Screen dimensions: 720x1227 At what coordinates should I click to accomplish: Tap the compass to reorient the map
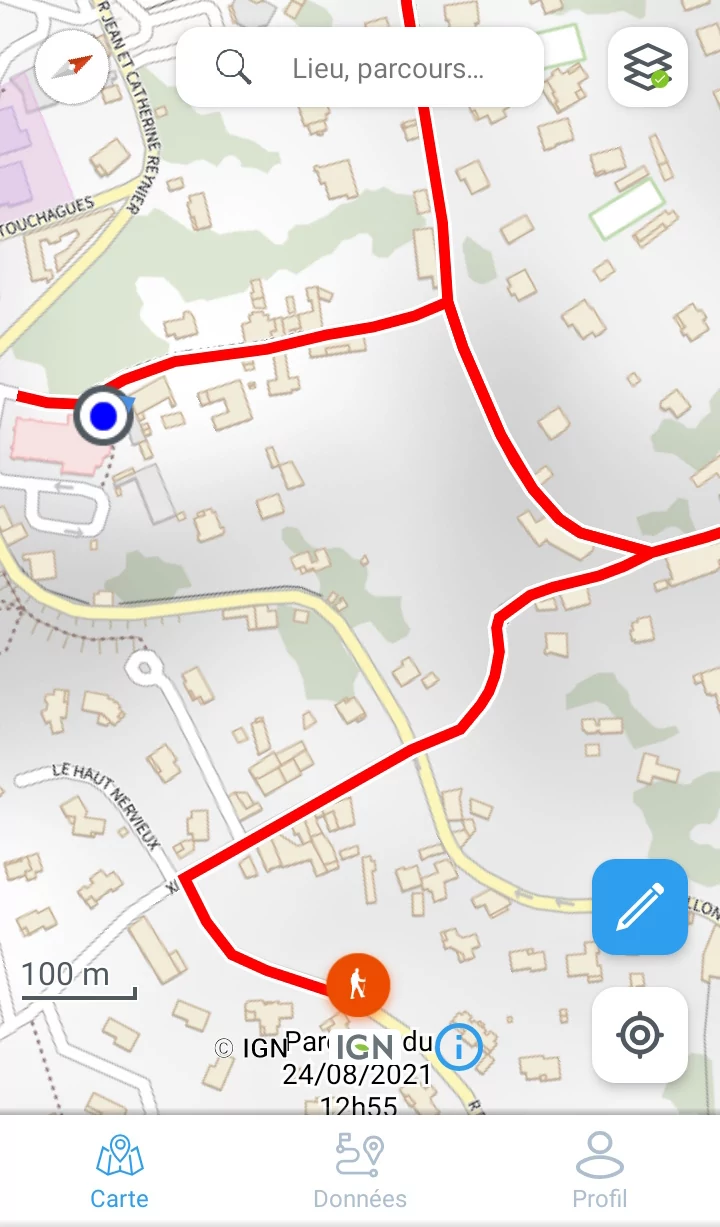(71, 67)
